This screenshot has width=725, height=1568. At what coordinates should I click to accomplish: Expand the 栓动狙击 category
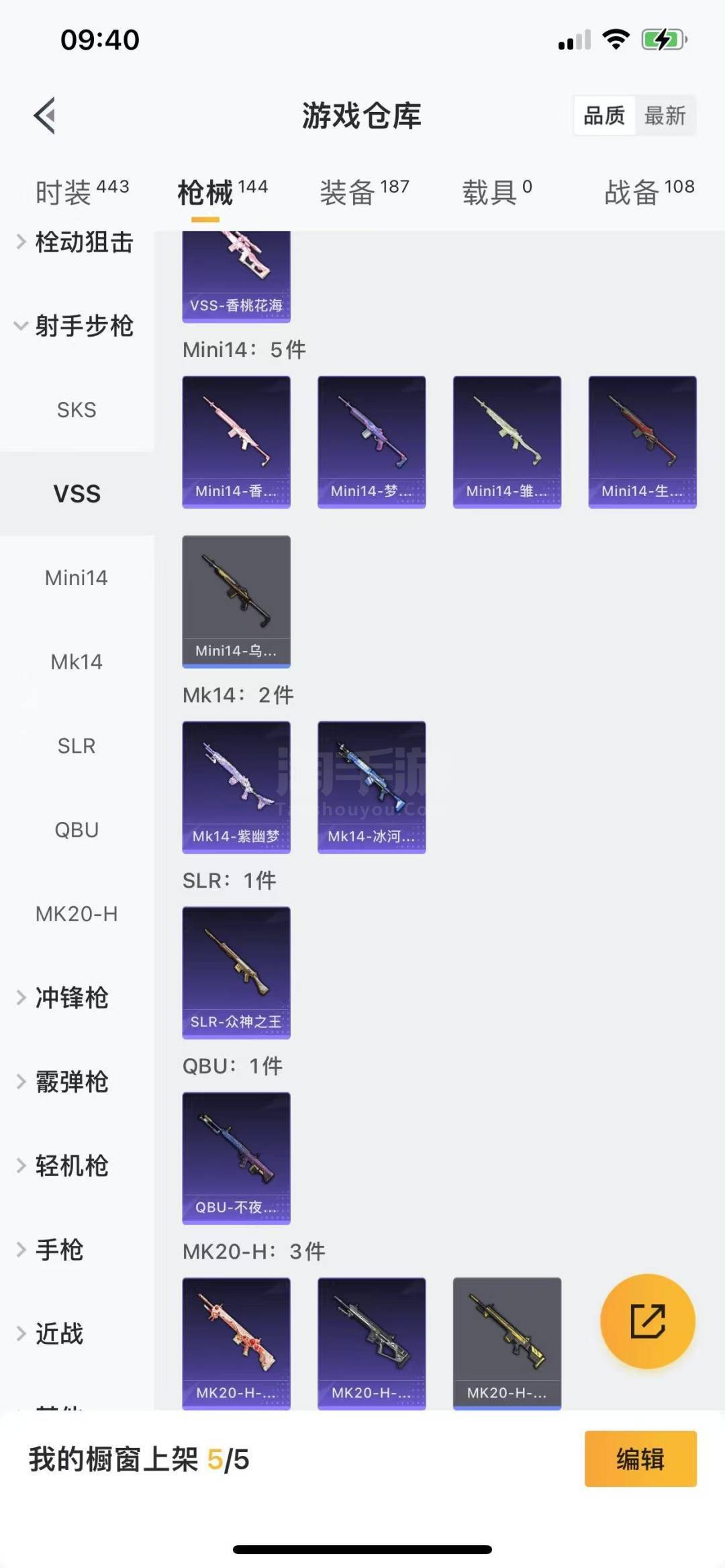[x=75, y=242]
